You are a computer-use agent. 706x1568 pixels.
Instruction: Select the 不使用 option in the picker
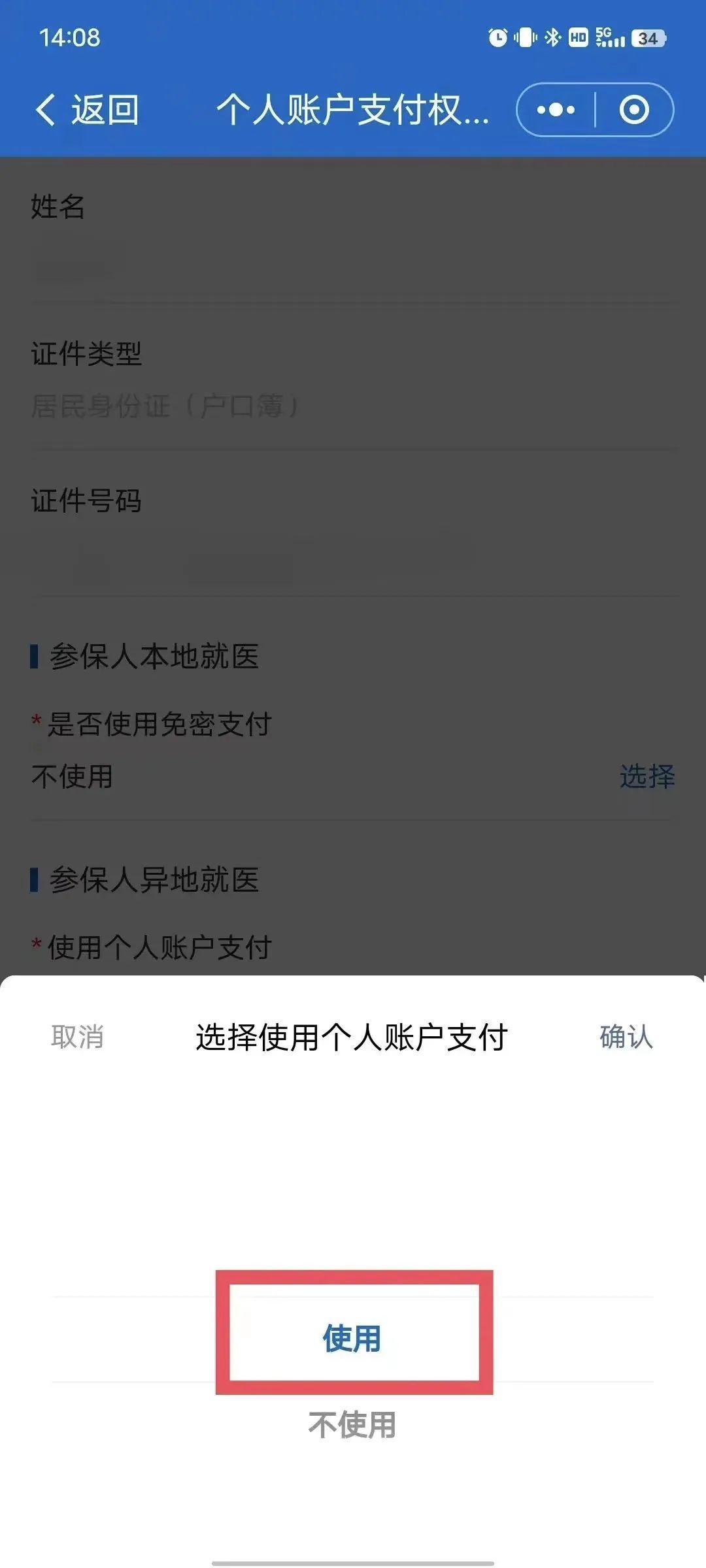352,1425
